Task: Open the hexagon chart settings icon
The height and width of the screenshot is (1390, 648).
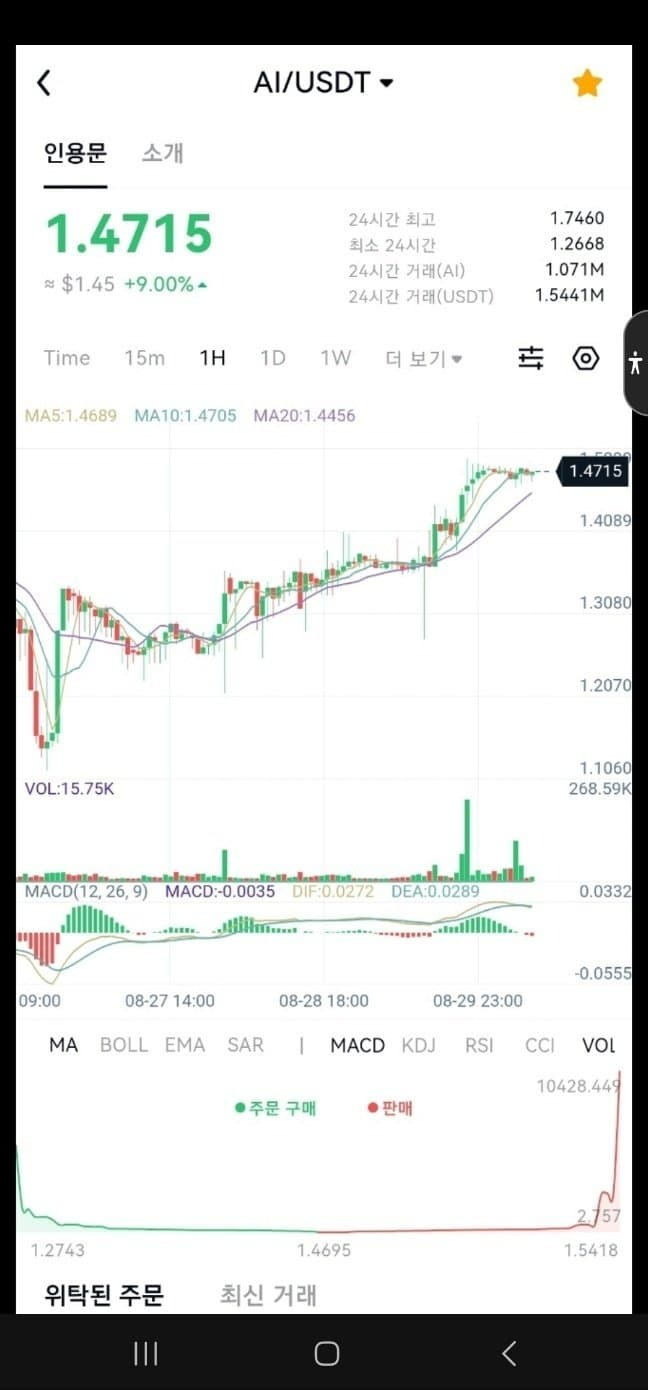Action: pos(586,357)
